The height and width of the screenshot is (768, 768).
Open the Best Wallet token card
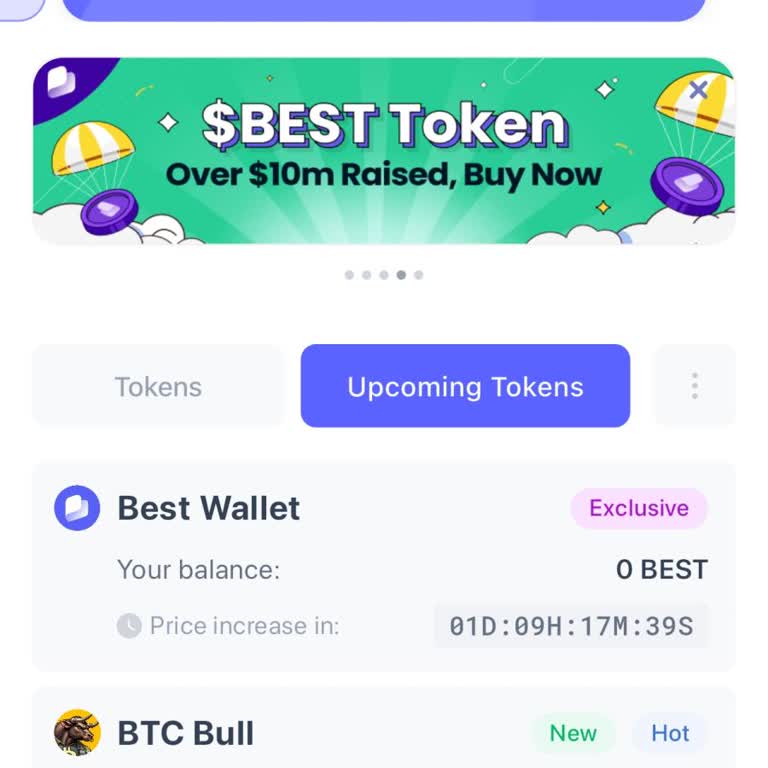coord(384,566)
